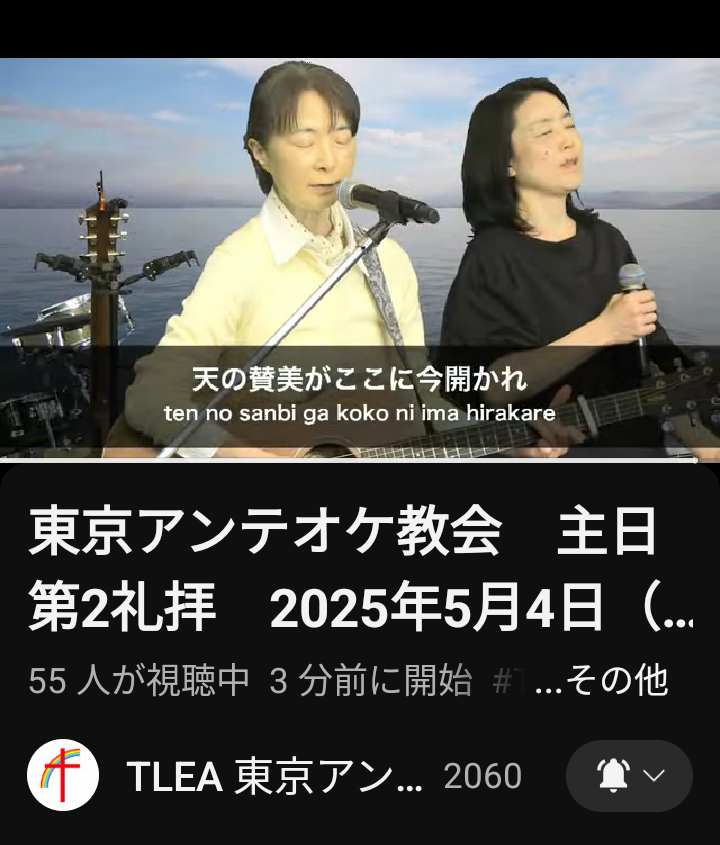The image size is (720, 845).
Task: Tap the live video player
Action: (360, 258)
